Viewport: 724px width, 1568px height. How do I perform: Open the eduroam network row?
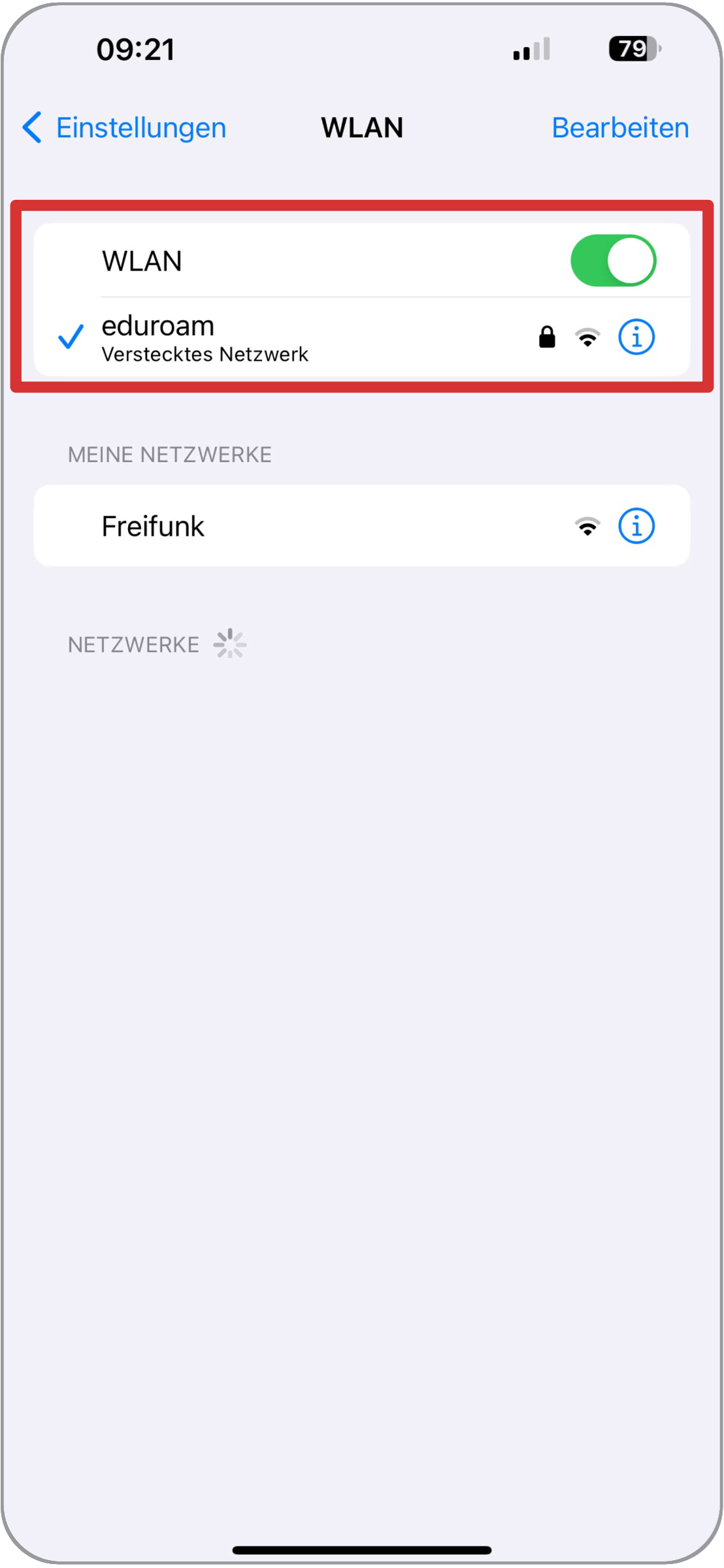261,337
